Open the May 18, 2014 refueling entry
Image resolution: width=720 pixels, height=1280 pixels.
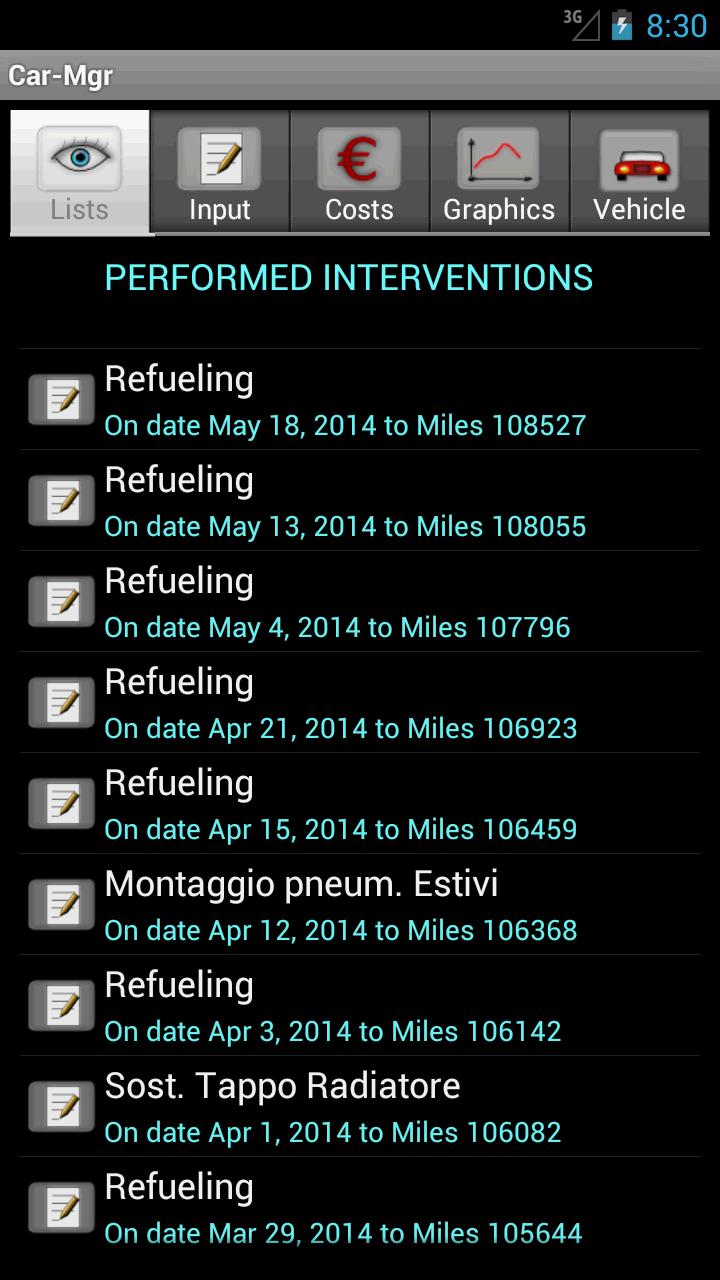coord(360,399)
